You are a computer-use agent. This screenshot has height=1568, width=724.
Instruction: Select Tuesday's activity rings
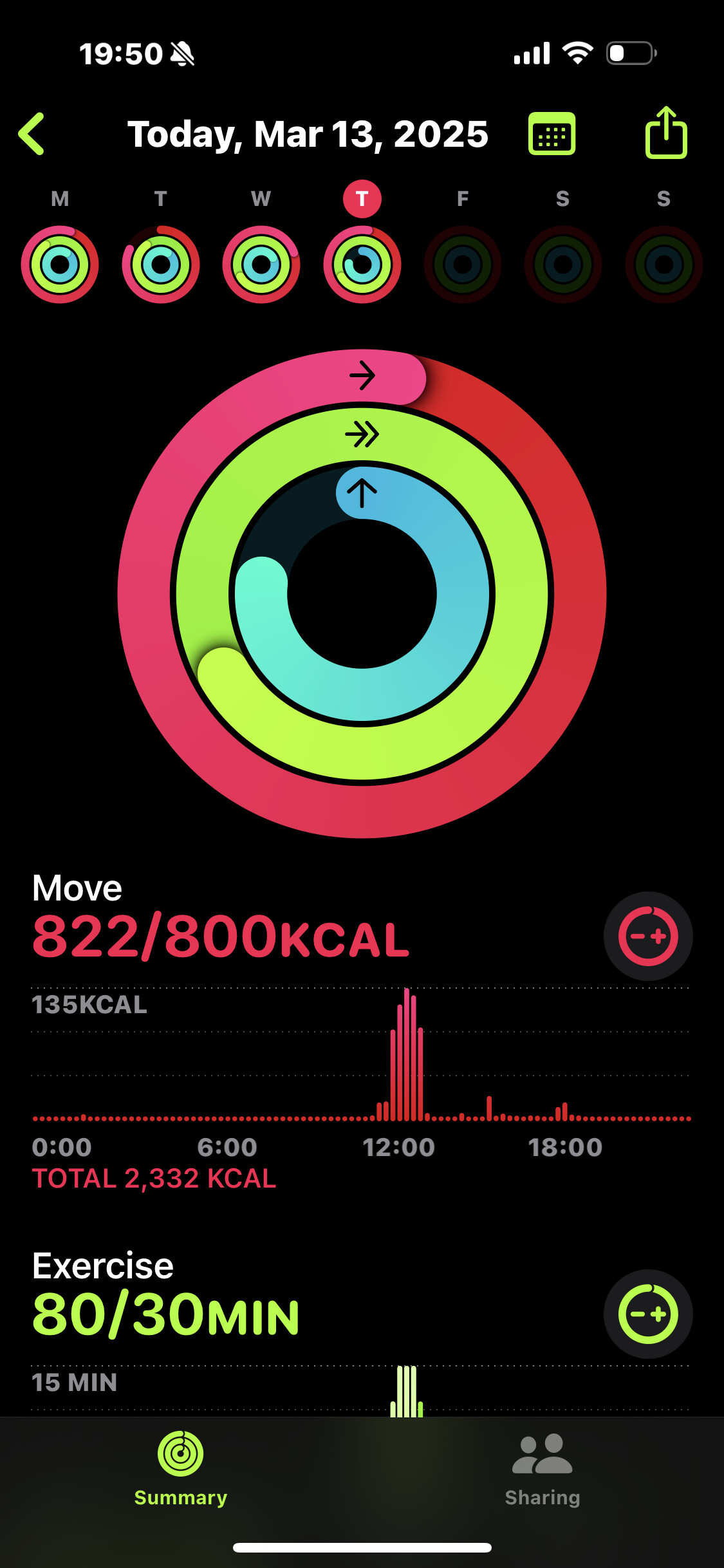[x=161, y=264]
